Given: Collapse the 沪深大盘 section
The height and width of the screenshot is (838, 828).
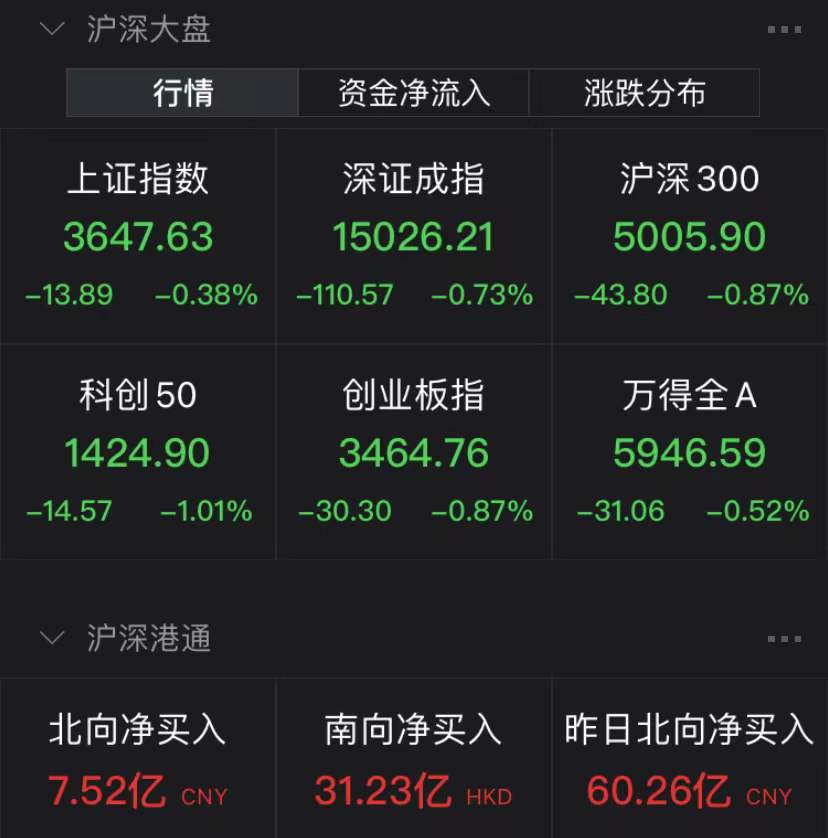Looking at the screenshot, I should click(50, 29).
